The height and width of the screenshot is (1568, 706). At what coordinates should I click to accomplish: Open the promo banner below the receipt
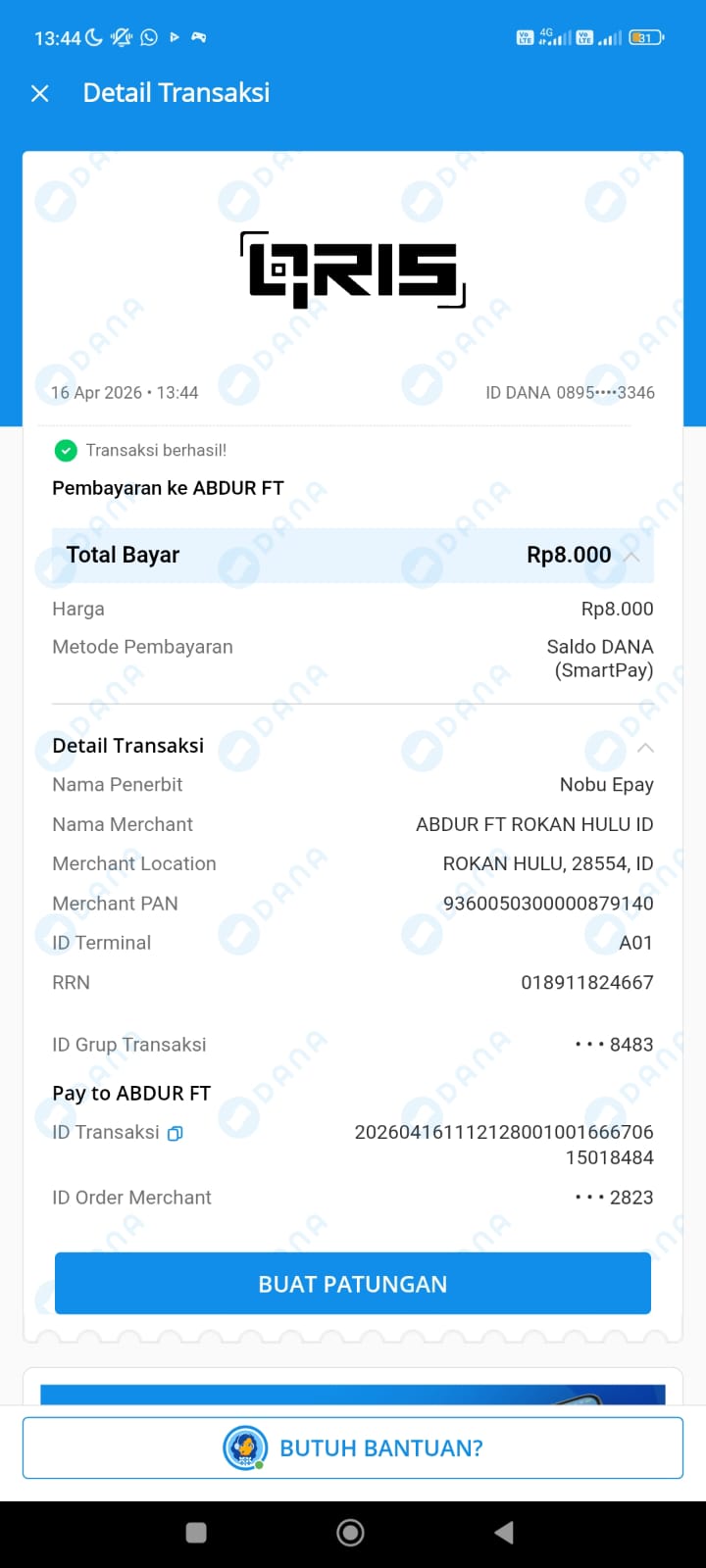click(353, 1394)
